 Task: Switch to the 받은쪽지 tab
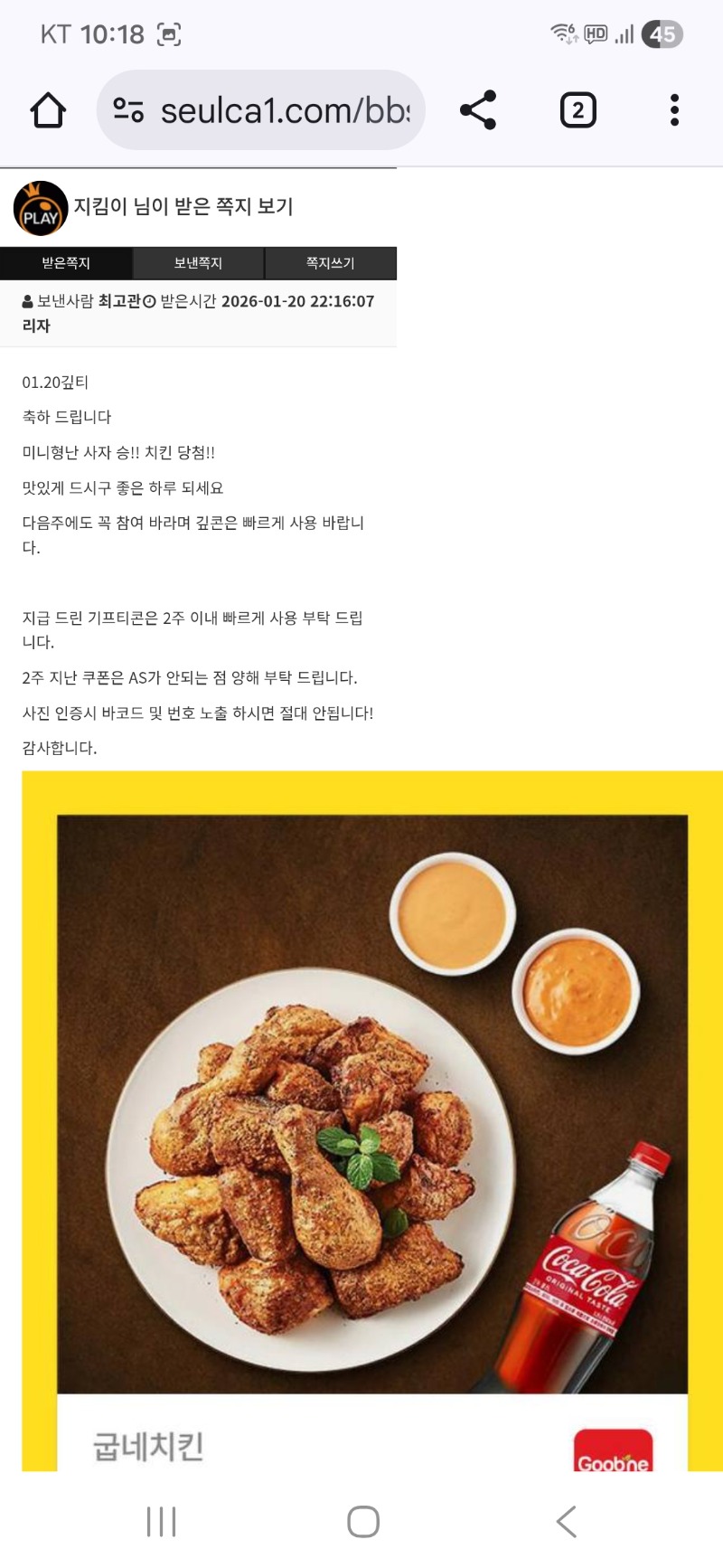point(66,263)
